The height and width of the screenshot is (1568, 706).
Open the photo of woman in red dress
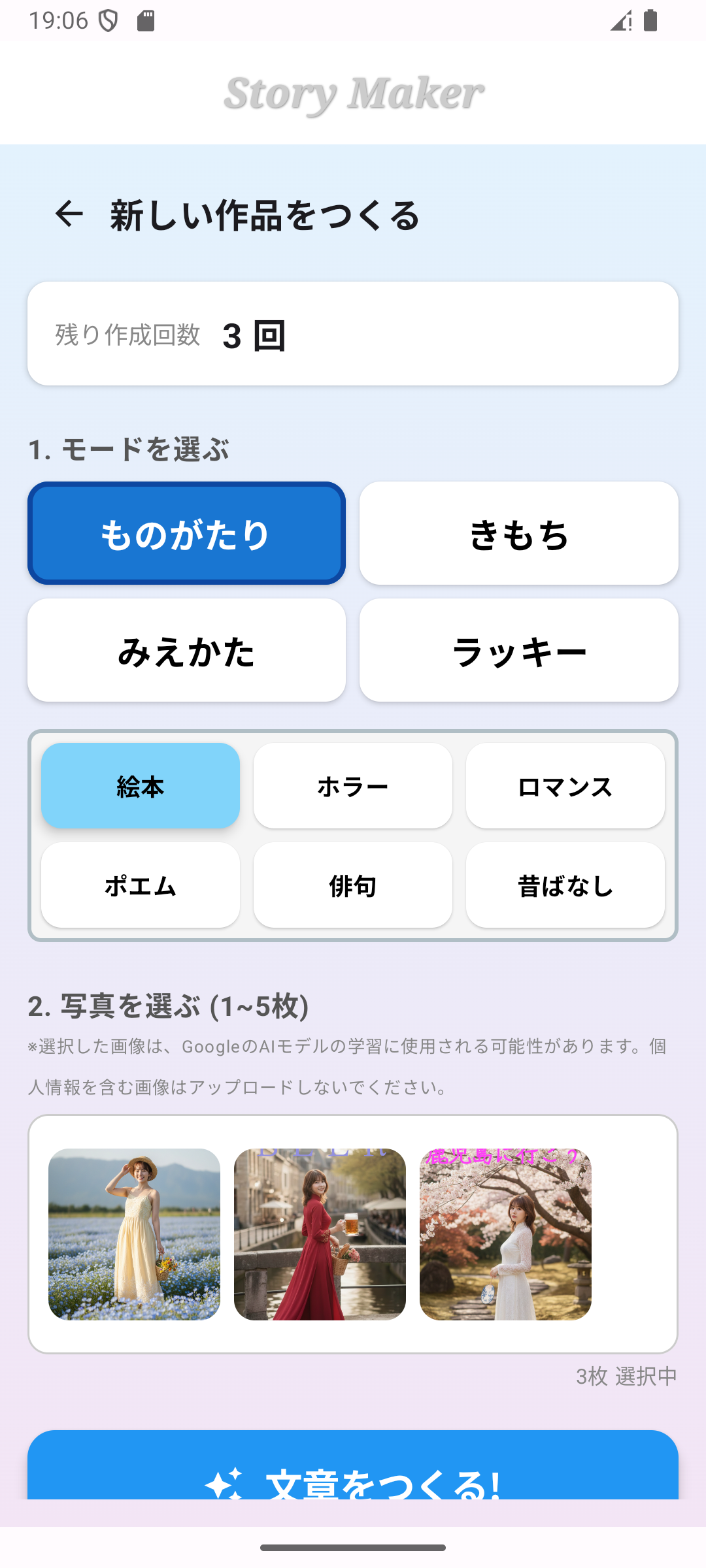pyautogui.click(x=320, y=1234)
